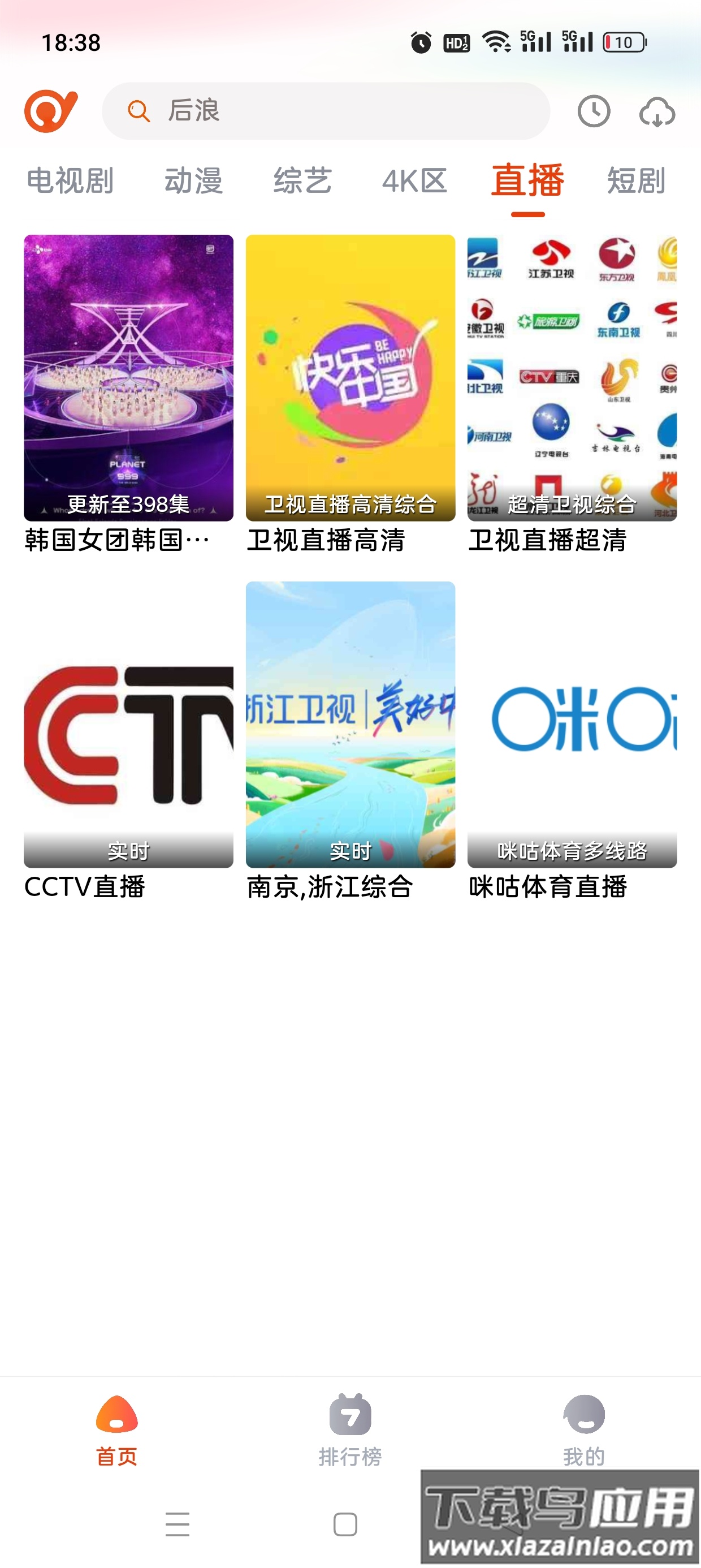
Task: Open 卫视直播高清 channel card
Action: coord(350,377)
